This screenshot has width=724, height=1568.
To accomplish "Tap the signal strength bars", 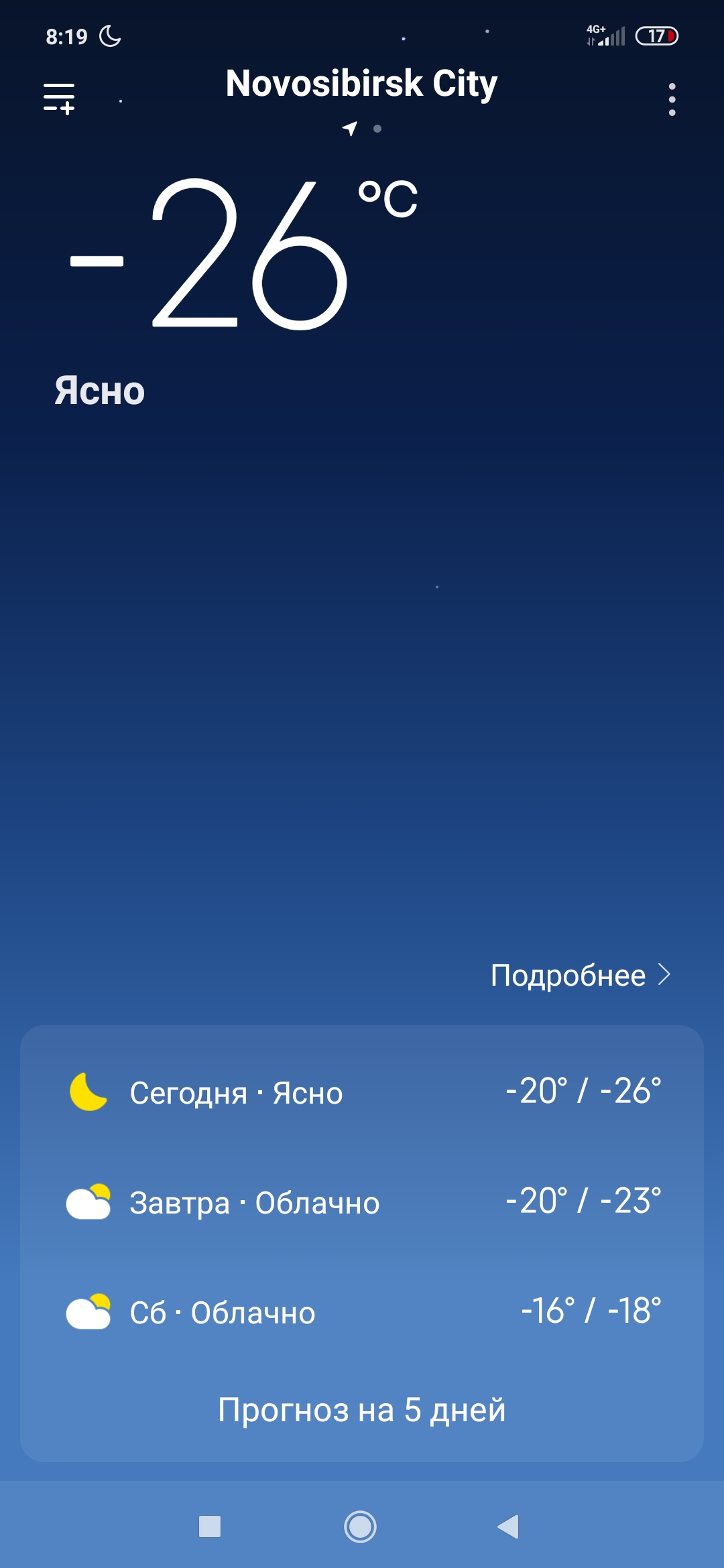I will click(613, 37).
